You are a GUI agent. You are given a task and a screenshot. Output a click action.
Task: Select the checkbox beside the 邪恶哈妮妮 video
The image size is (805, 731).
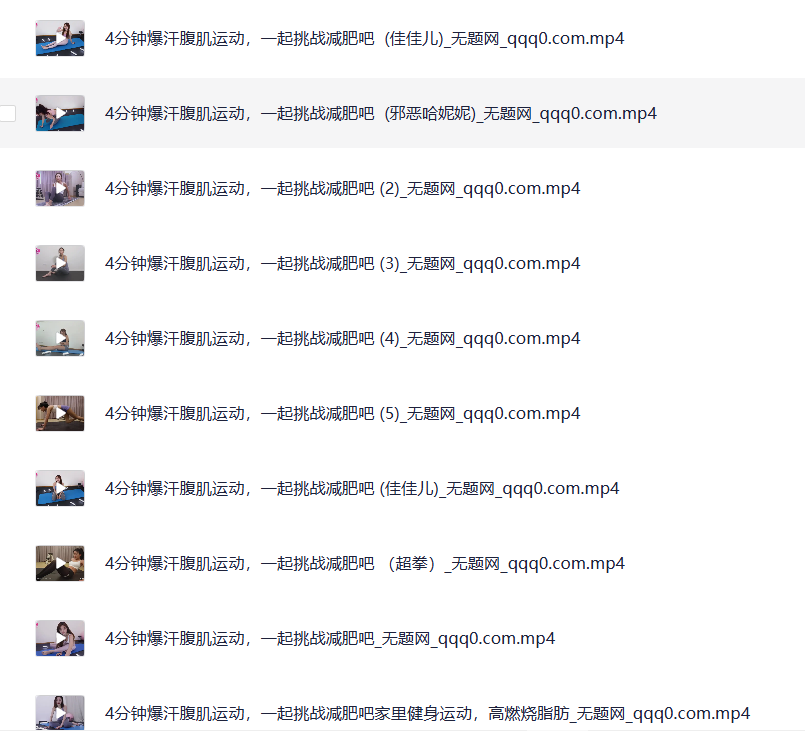tap(7, 113)
